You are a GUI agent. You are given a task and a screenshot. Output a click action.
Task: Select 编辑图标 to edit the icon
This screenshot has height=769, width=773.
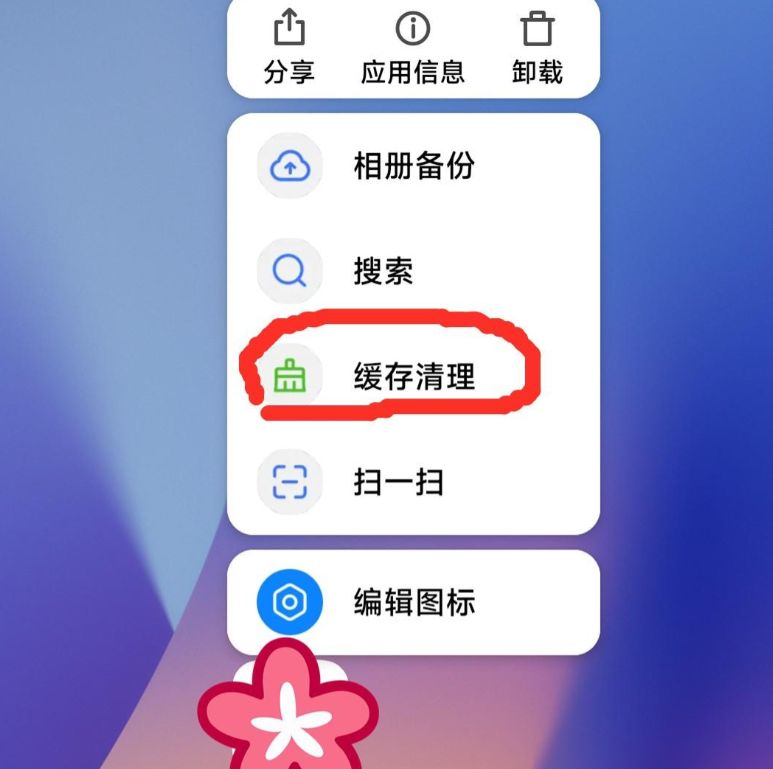click(x=413, y=602)
